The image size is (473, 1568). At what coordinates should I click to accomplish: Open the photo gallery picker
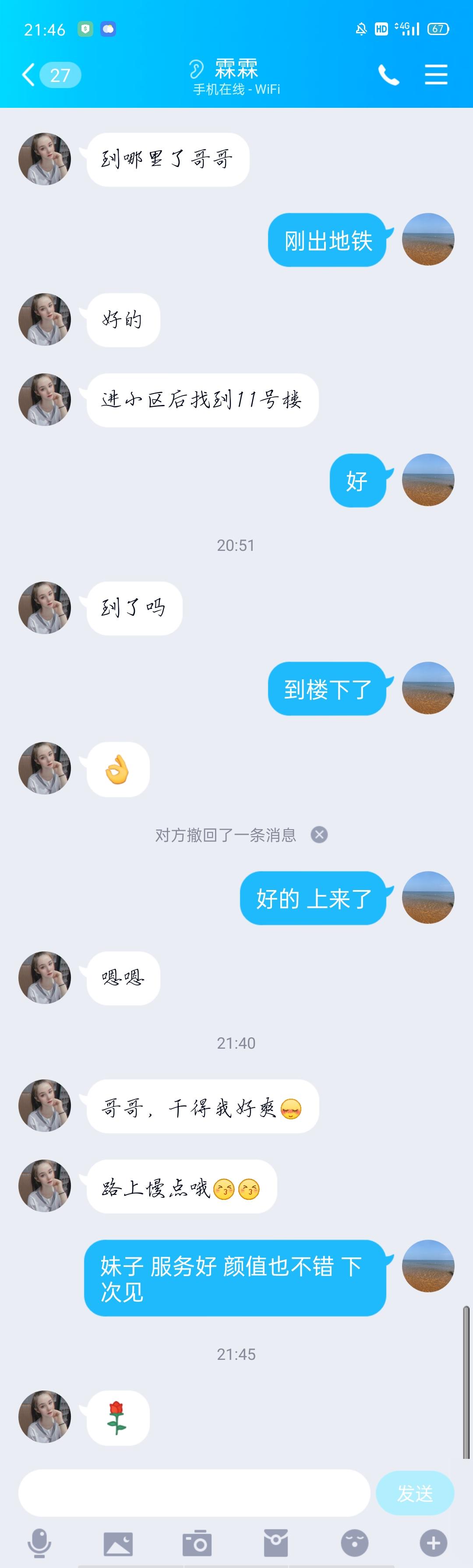pos(118,1543)
